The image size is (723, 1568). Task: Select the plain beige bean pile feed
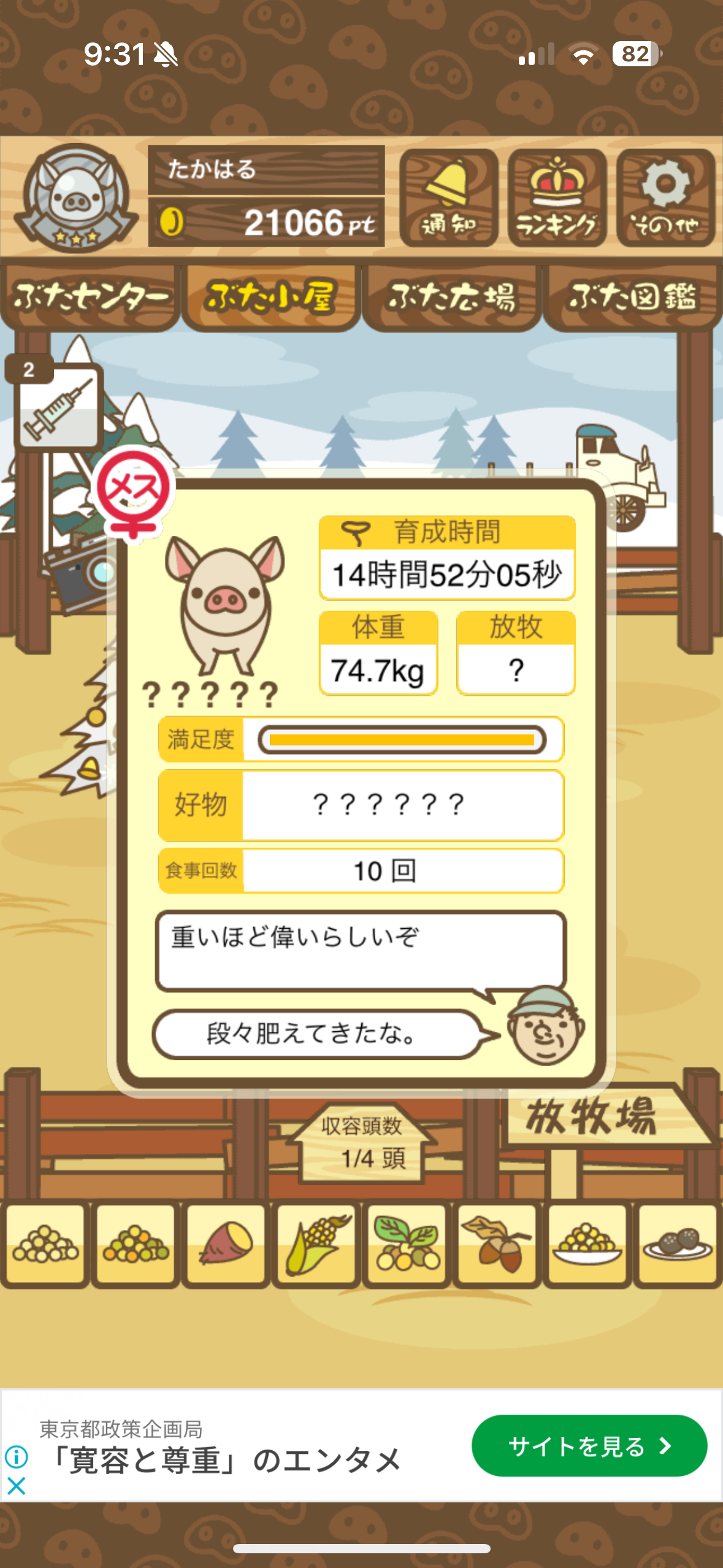point(45,1243)
